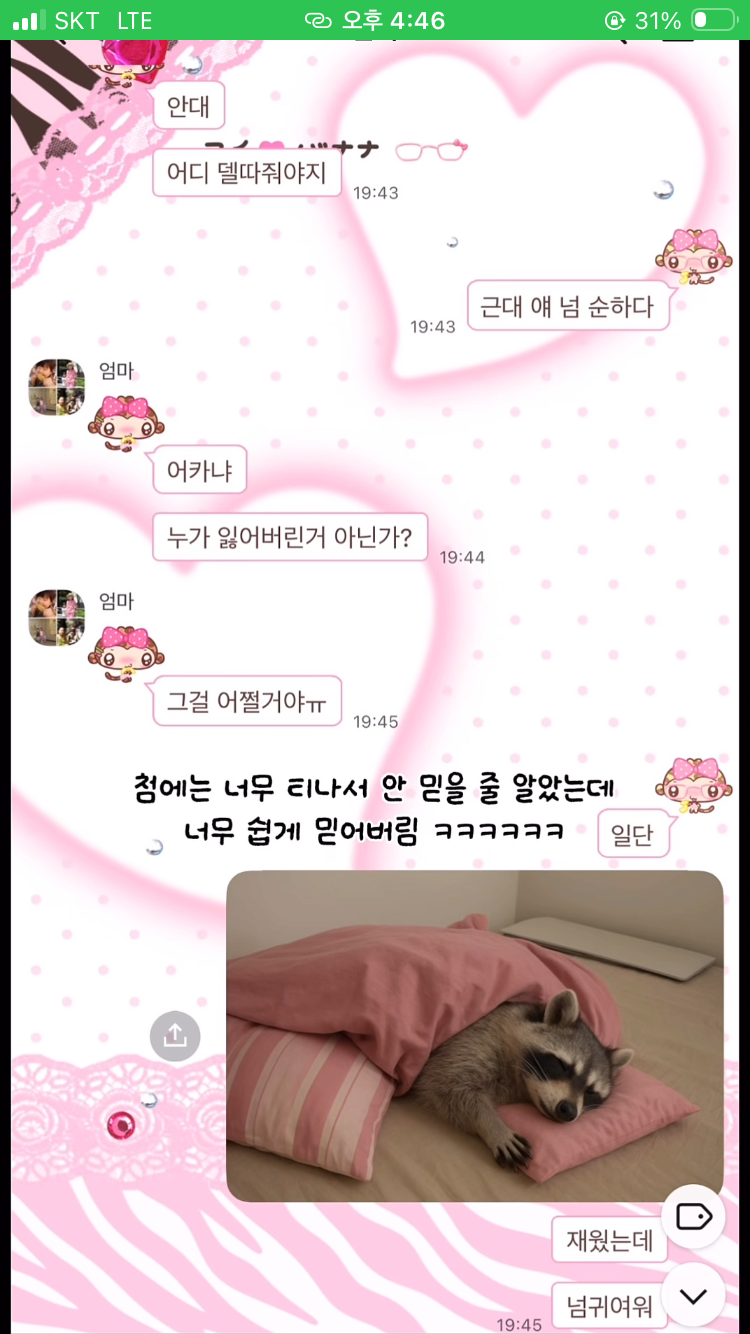The height and width of the screenshot is (1334, 750).
Task: Select the 19:45 timestamp under the photo
Action: [x=519, y=1322]
